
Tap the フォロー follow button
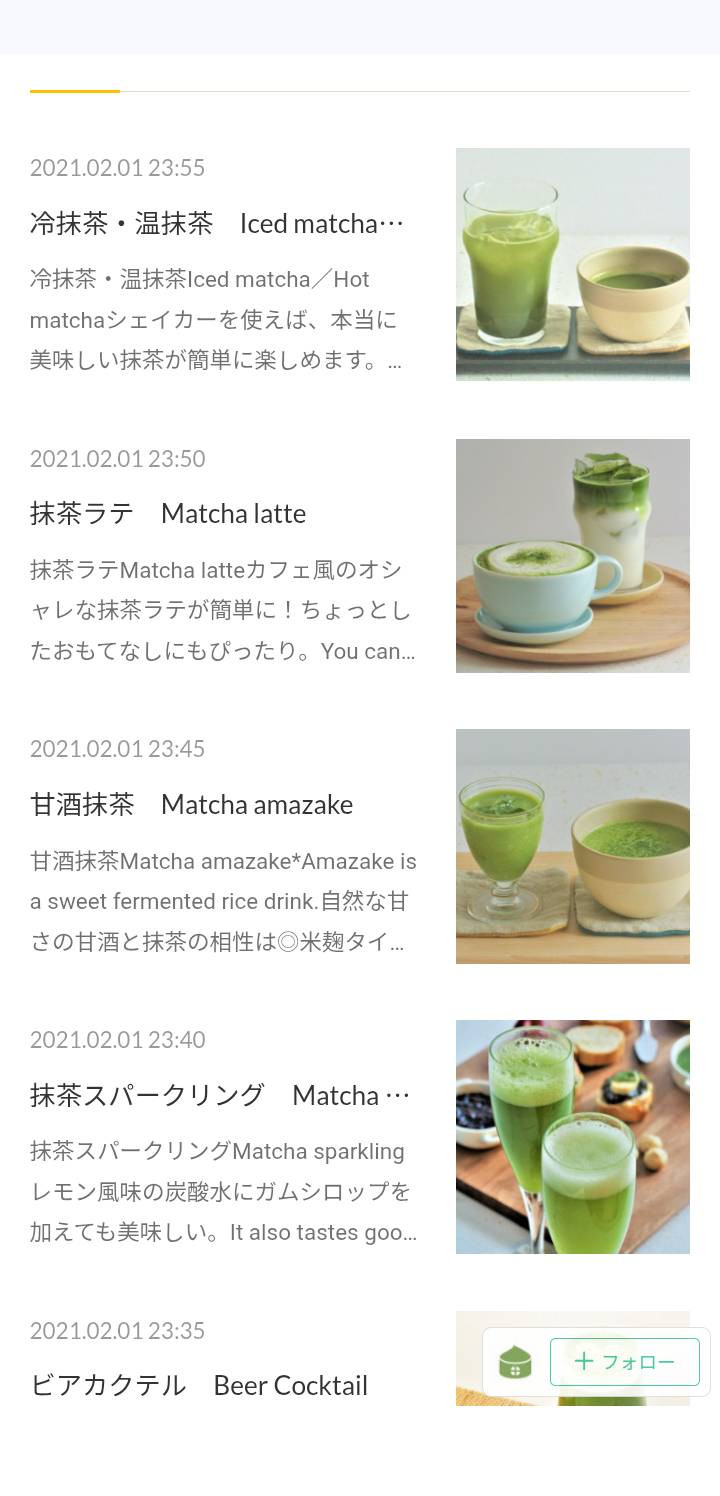pos(625,1362)
